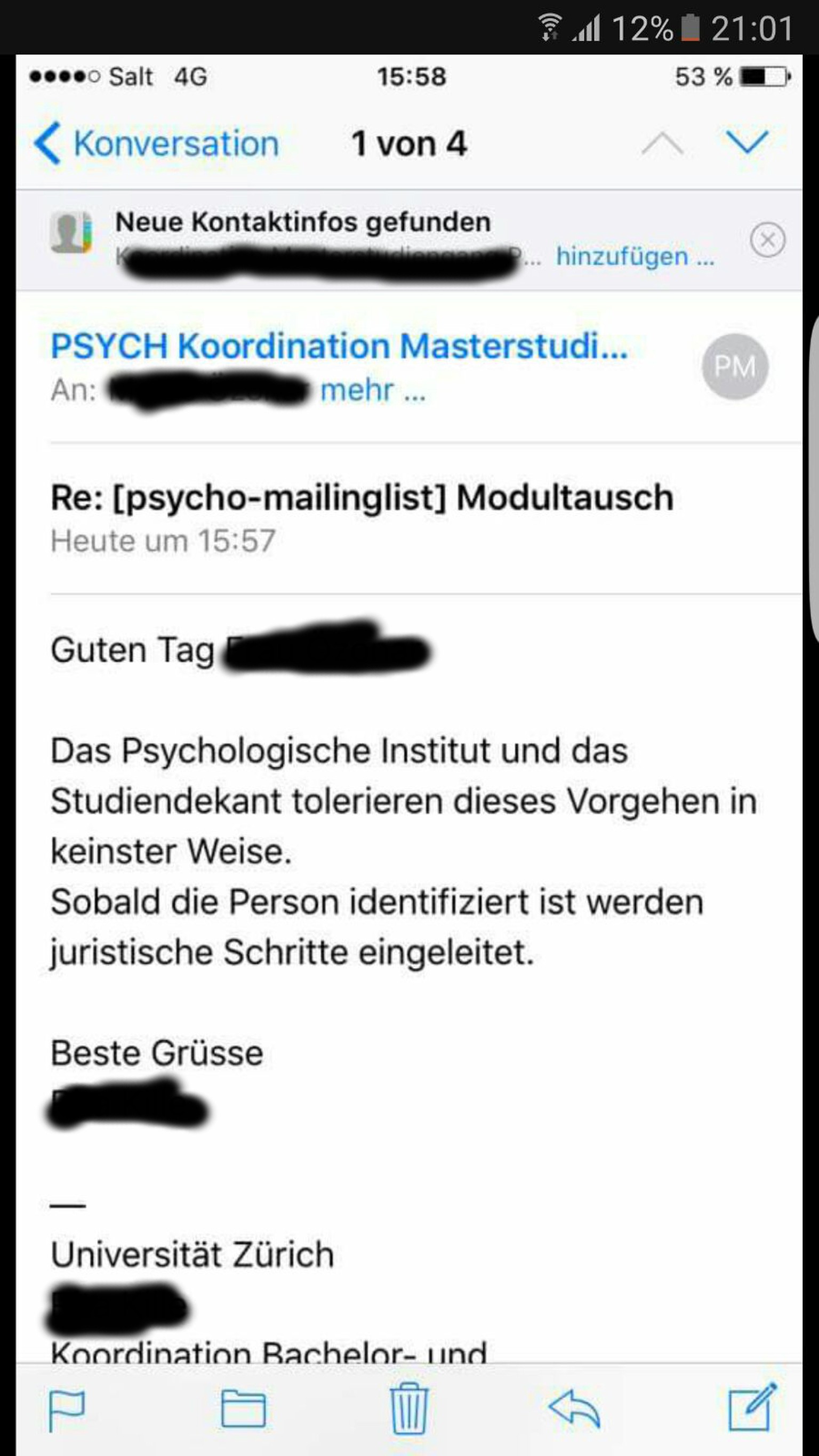Expand recipients with mehr …

pyautogui.click(x=373, y=390)
